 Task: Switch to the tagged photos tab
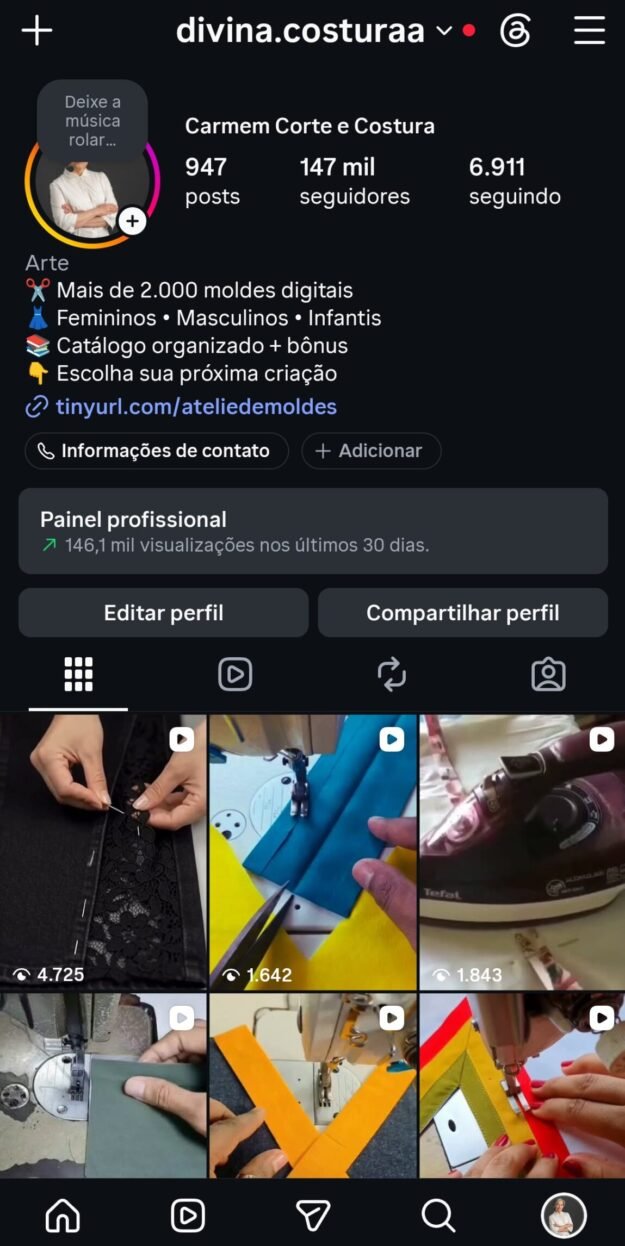pos(548,675)
